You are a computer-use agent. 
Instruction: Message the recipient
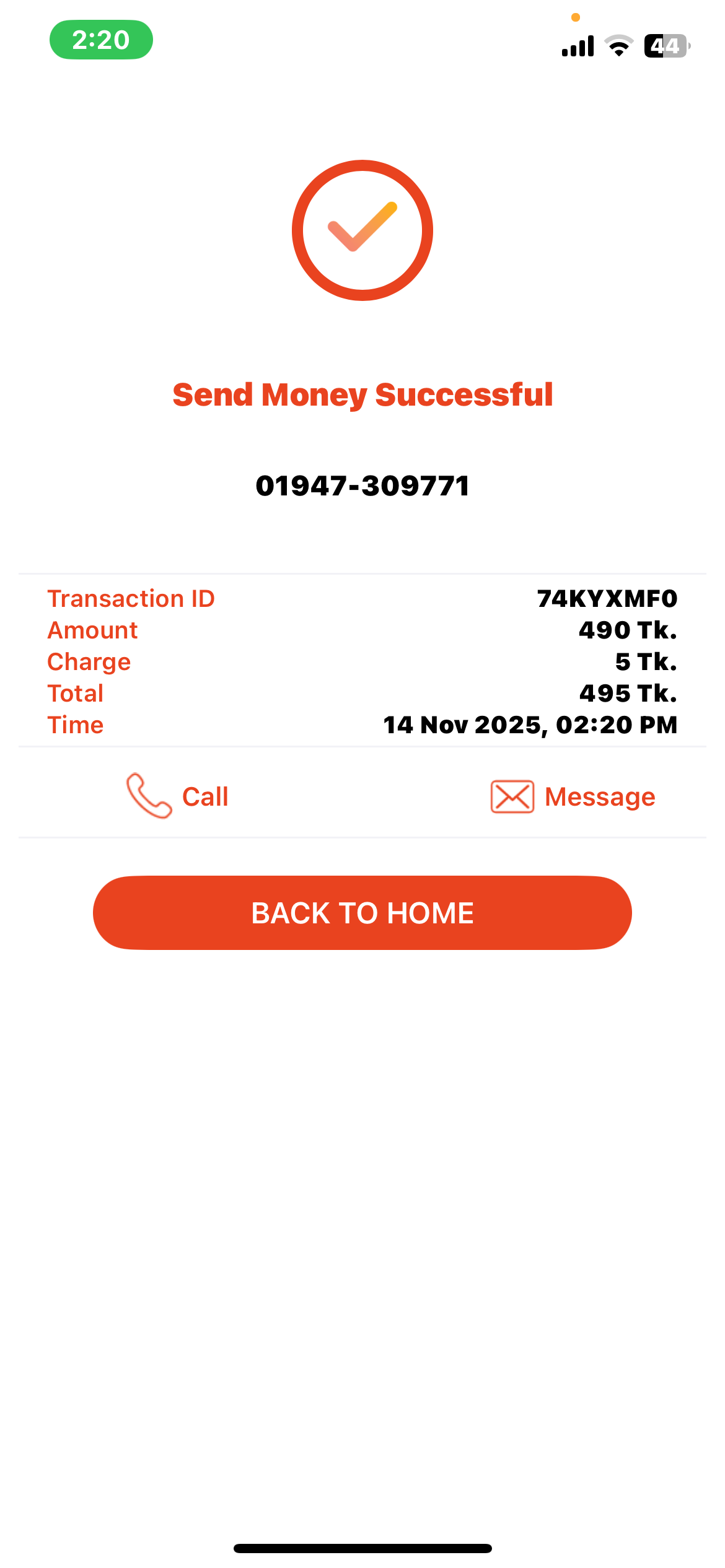point(573,796)
